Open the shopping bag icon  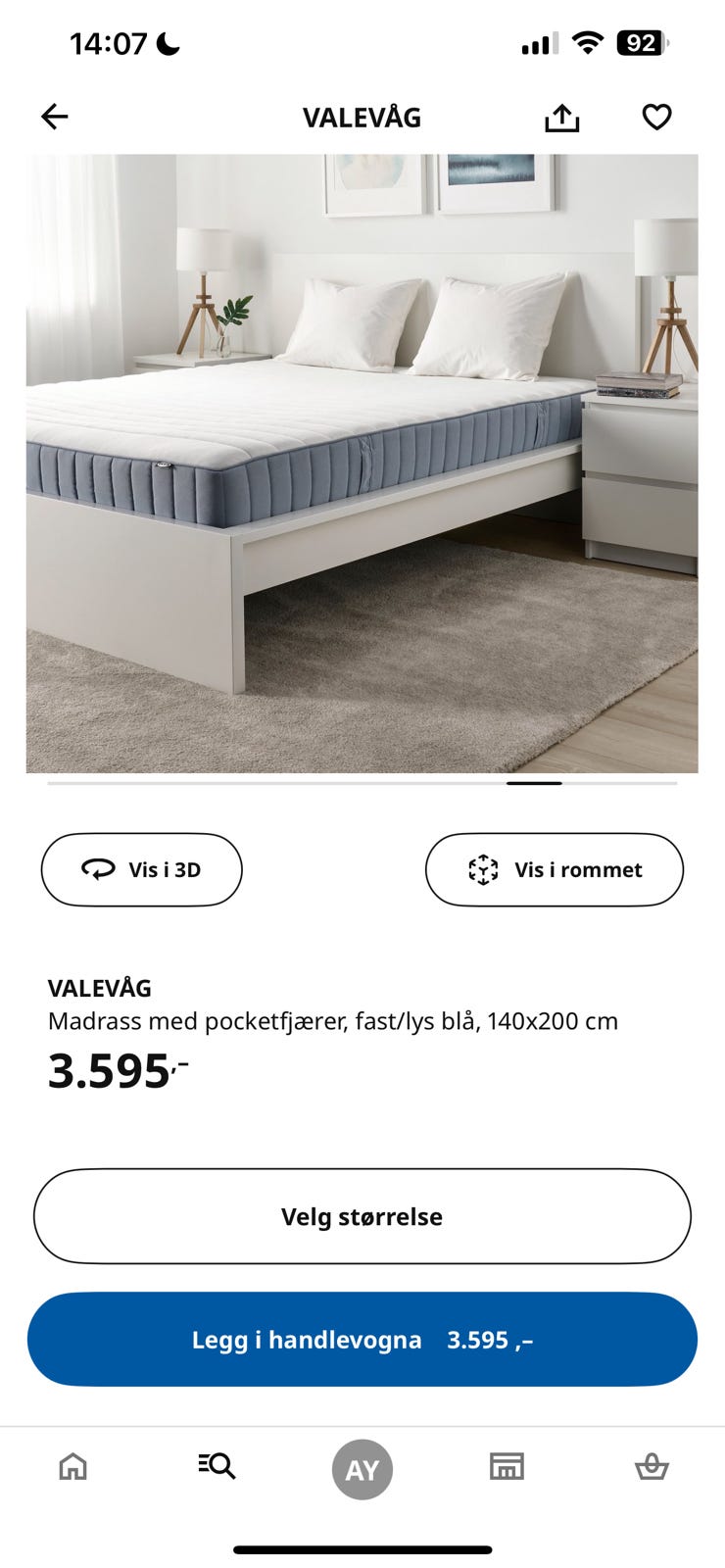click(652, 1467)
